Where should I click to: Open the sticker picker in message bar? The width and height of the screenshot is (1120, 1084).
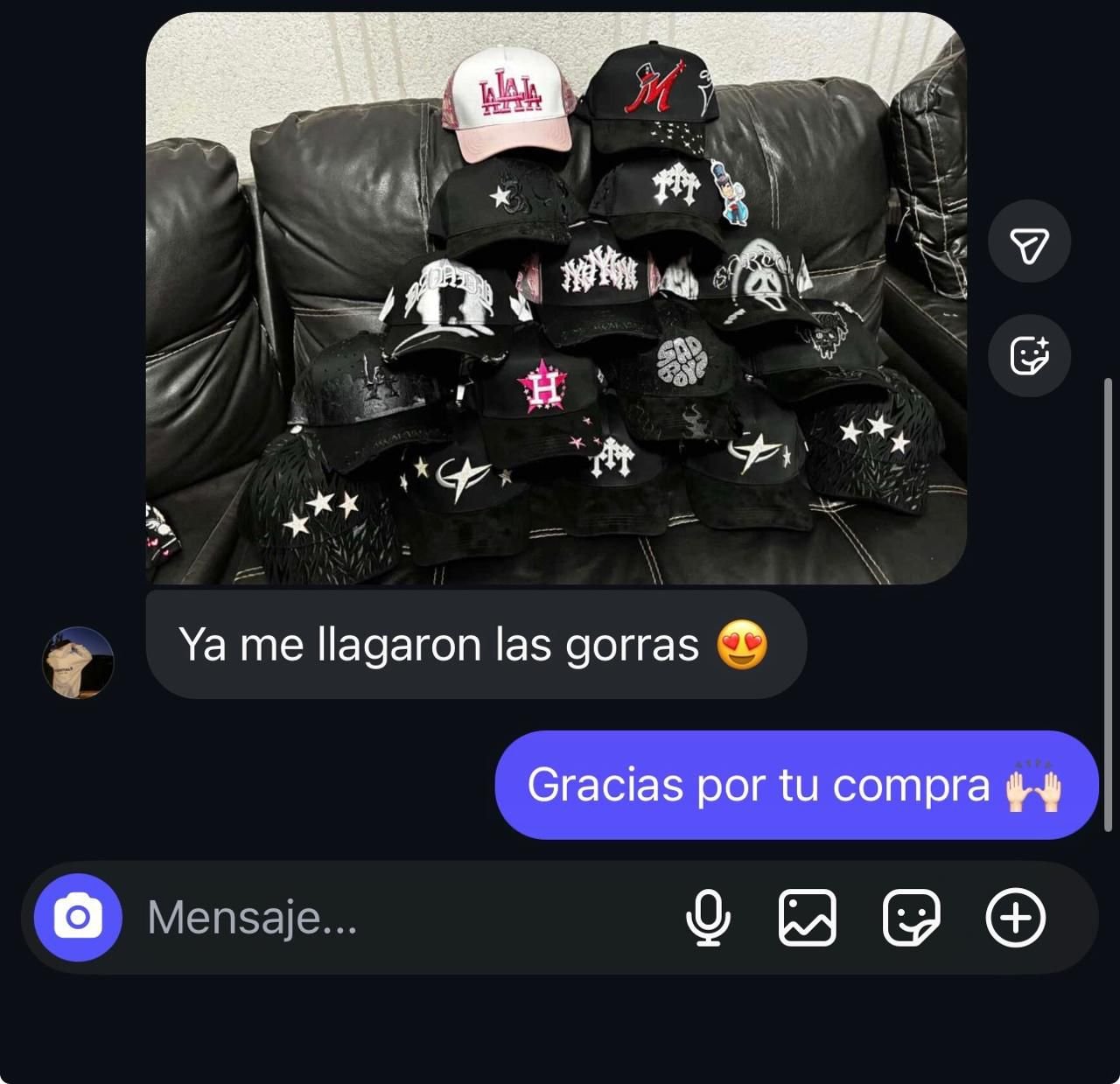pos(911,917)
